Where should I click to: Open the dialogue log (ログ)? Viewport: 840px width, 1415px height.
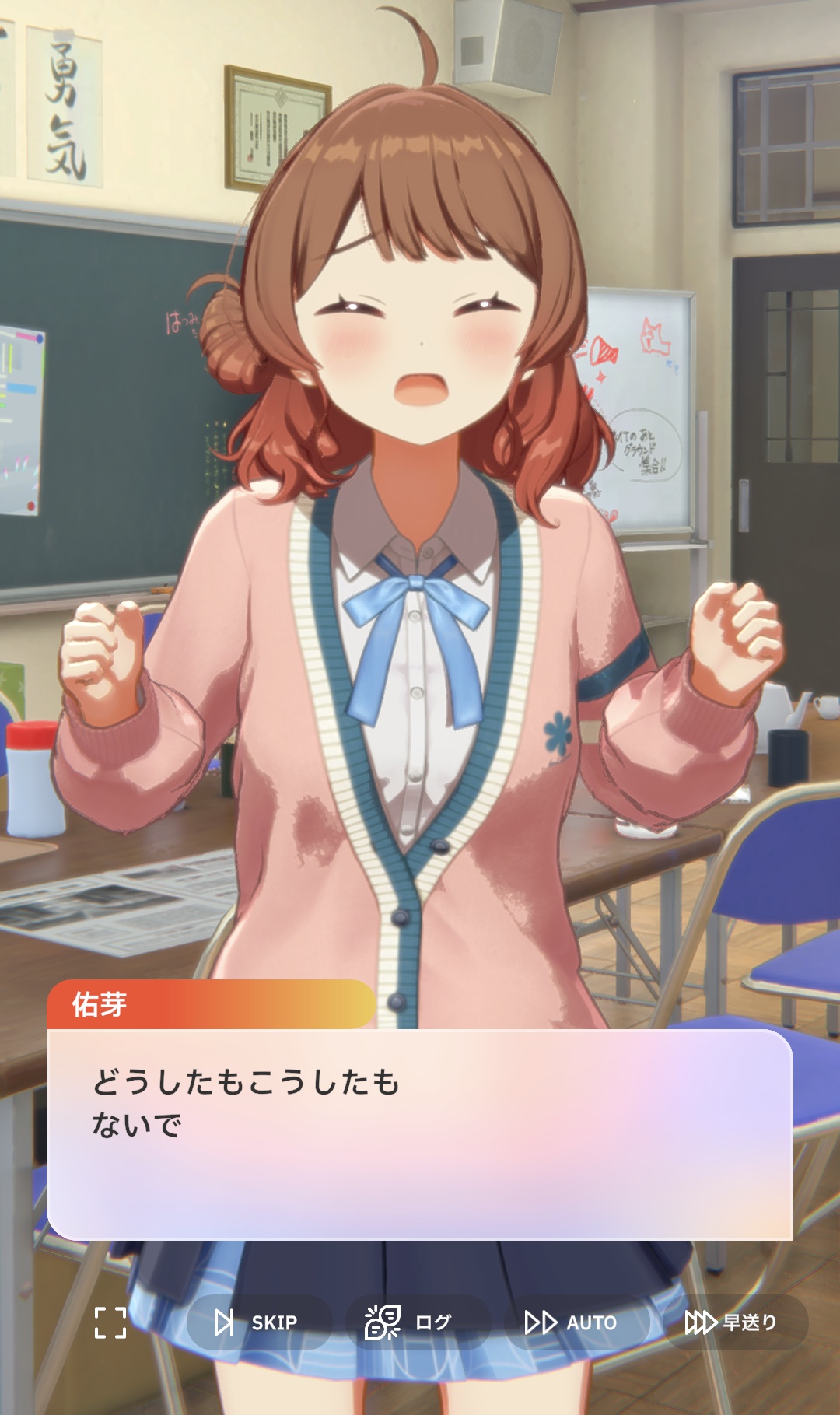coord(418,1322)
